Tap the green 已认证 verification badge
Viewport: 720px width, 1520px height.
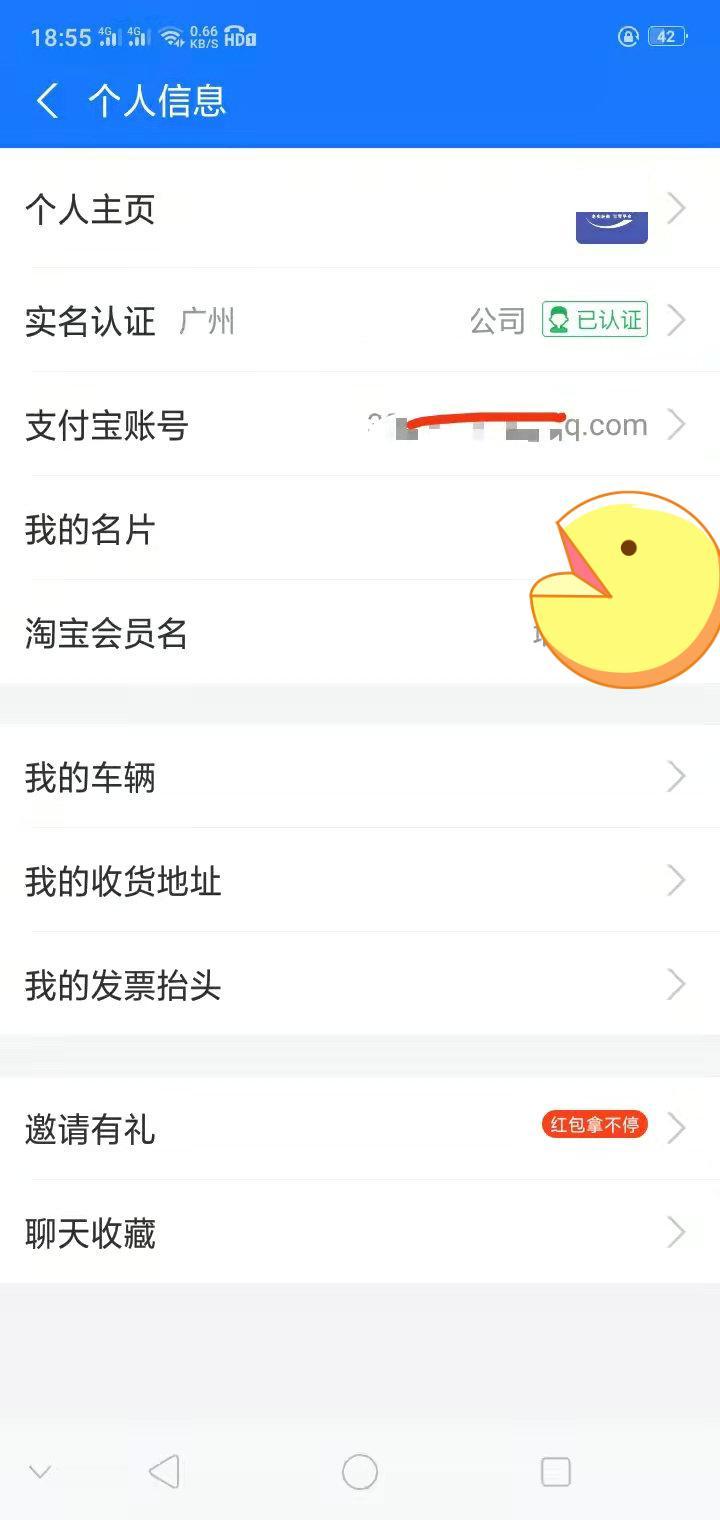(594, 320)
